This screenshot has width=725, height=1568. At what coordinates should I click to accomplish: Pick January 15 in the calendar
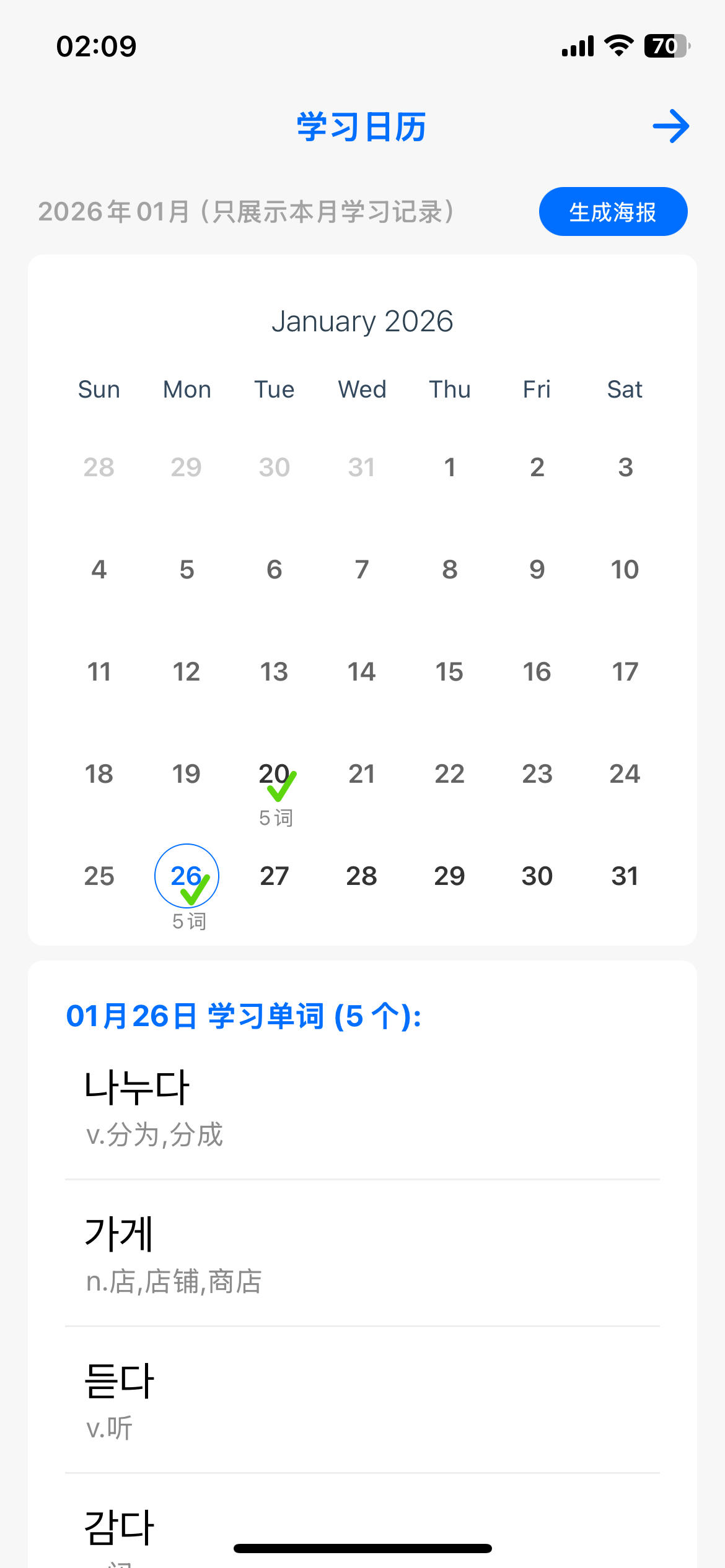449,672
